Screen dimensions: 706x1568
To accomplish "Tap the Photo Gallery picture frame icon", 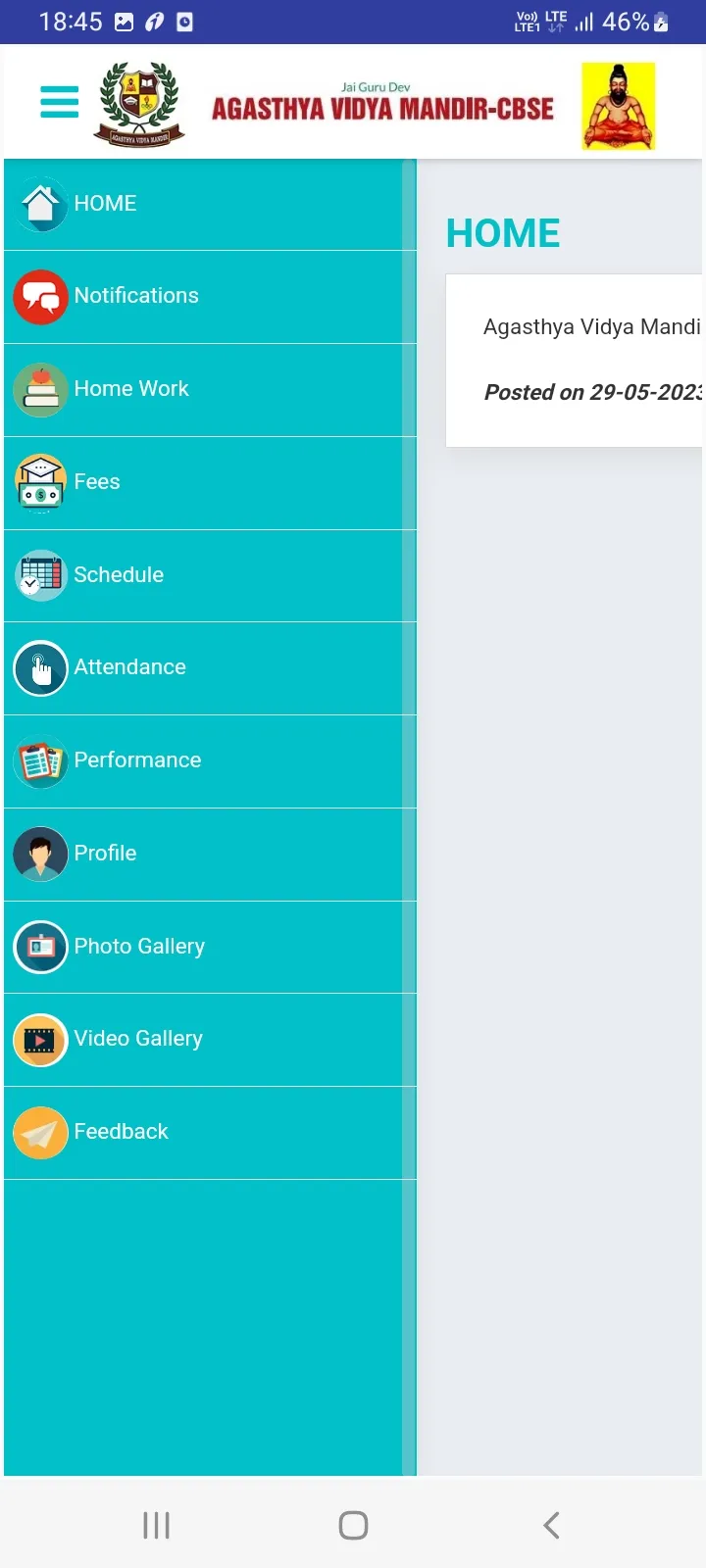I will (x=40, y=947).
